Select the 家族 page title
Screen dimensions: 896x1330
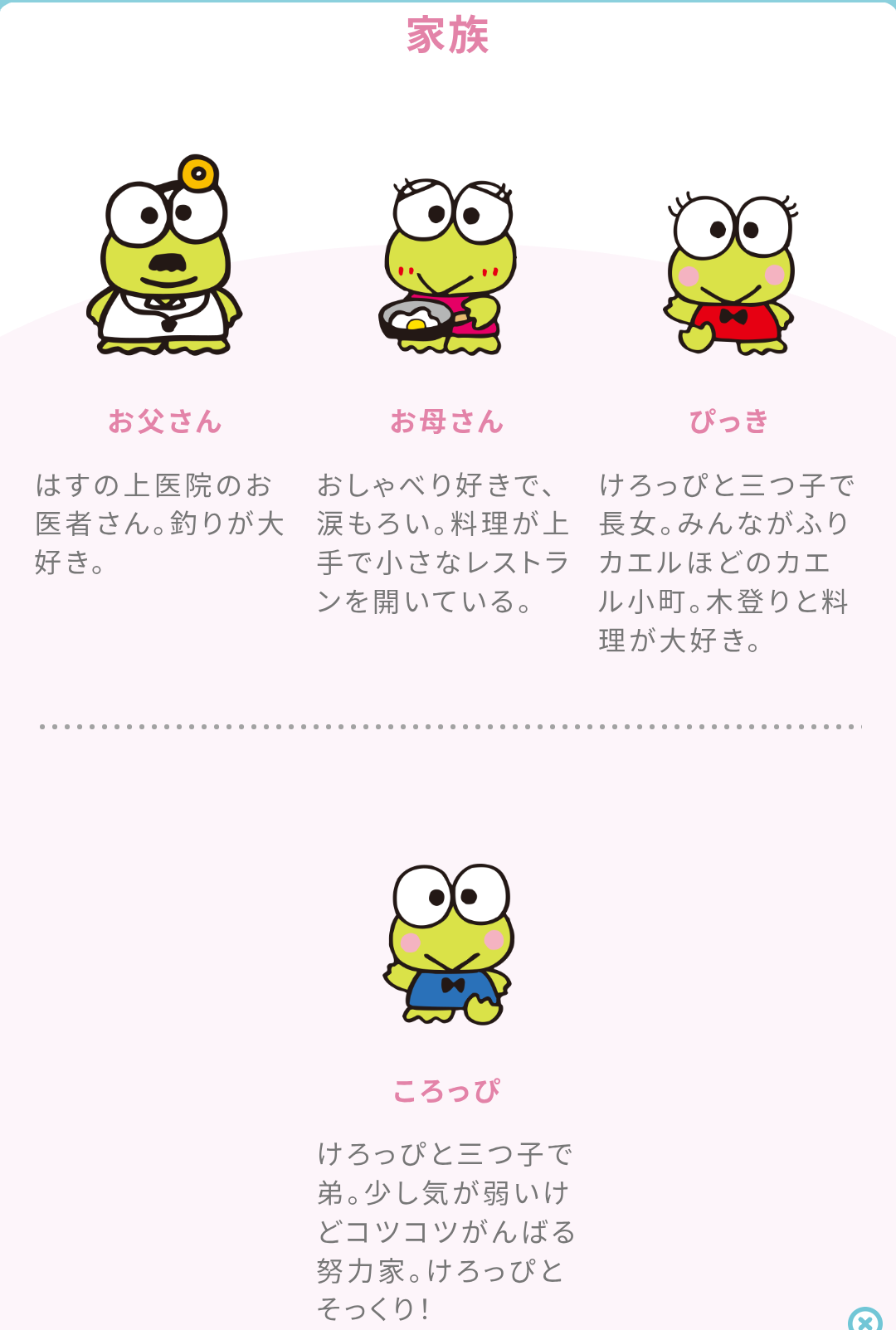click(x=448, y=37)
